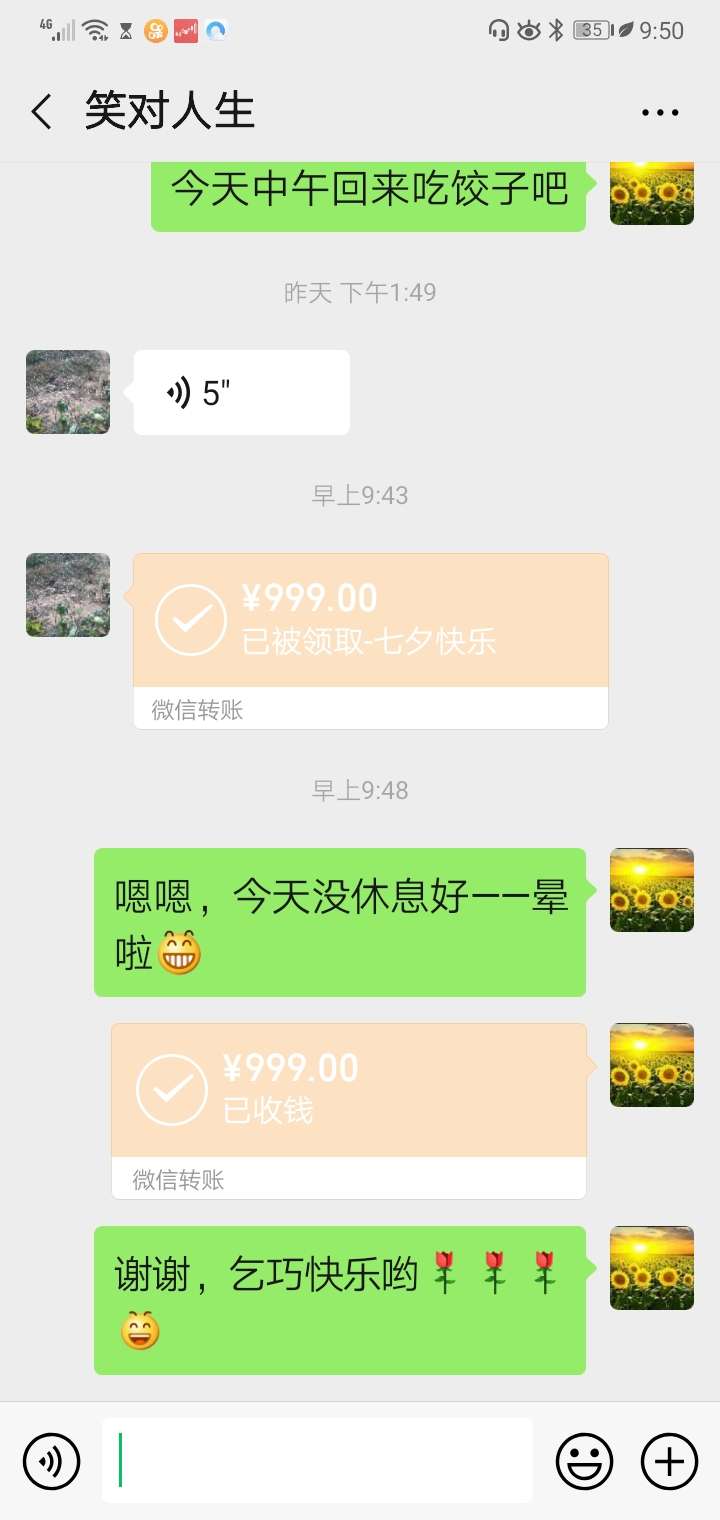Image resolution: width=720 pixels, height=1520 pixels.
Task: Open the chat info overflow menu
Action: click(660, 112)
